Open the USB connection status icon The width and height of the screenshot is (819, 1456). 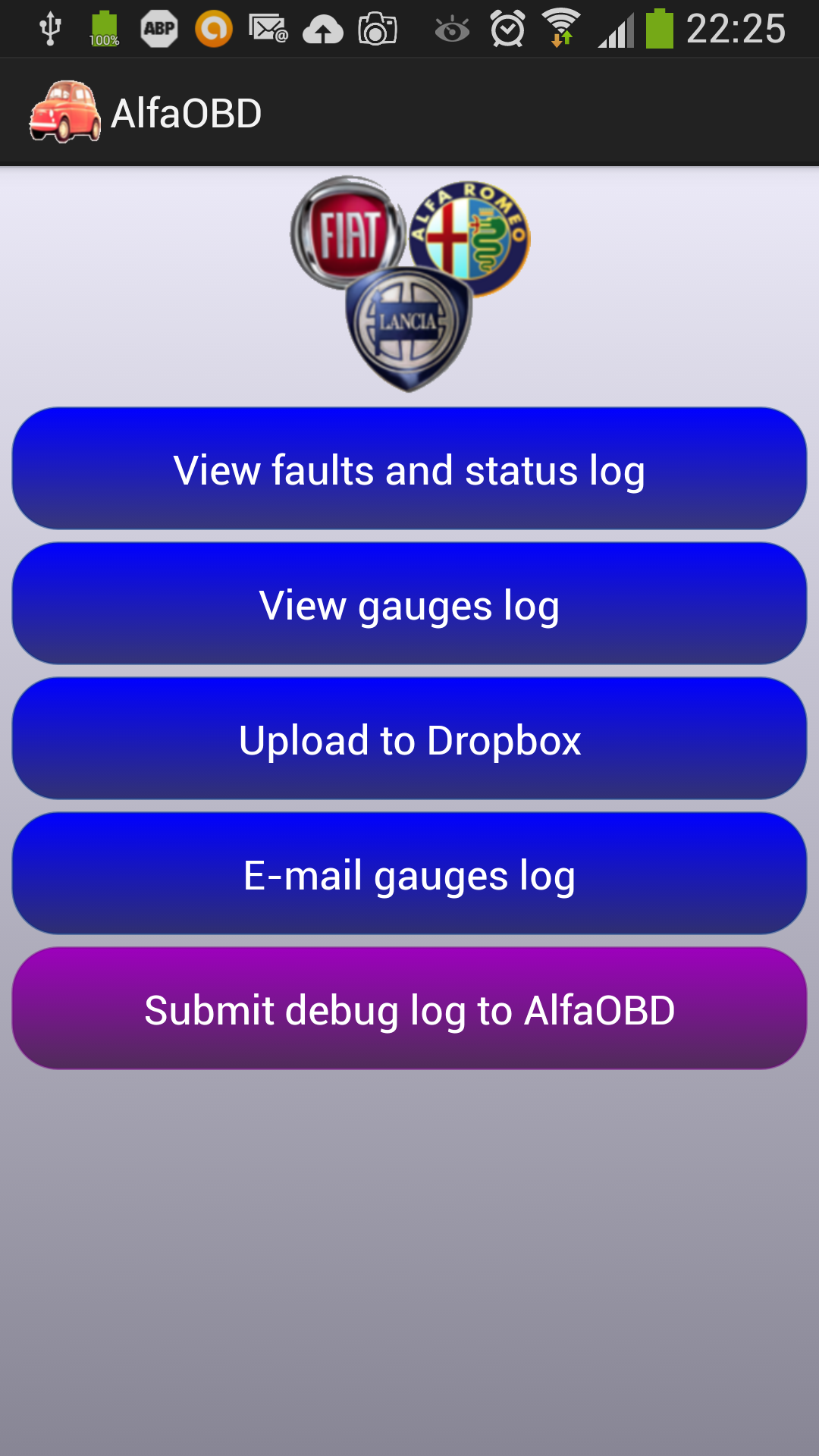(50, 27)
